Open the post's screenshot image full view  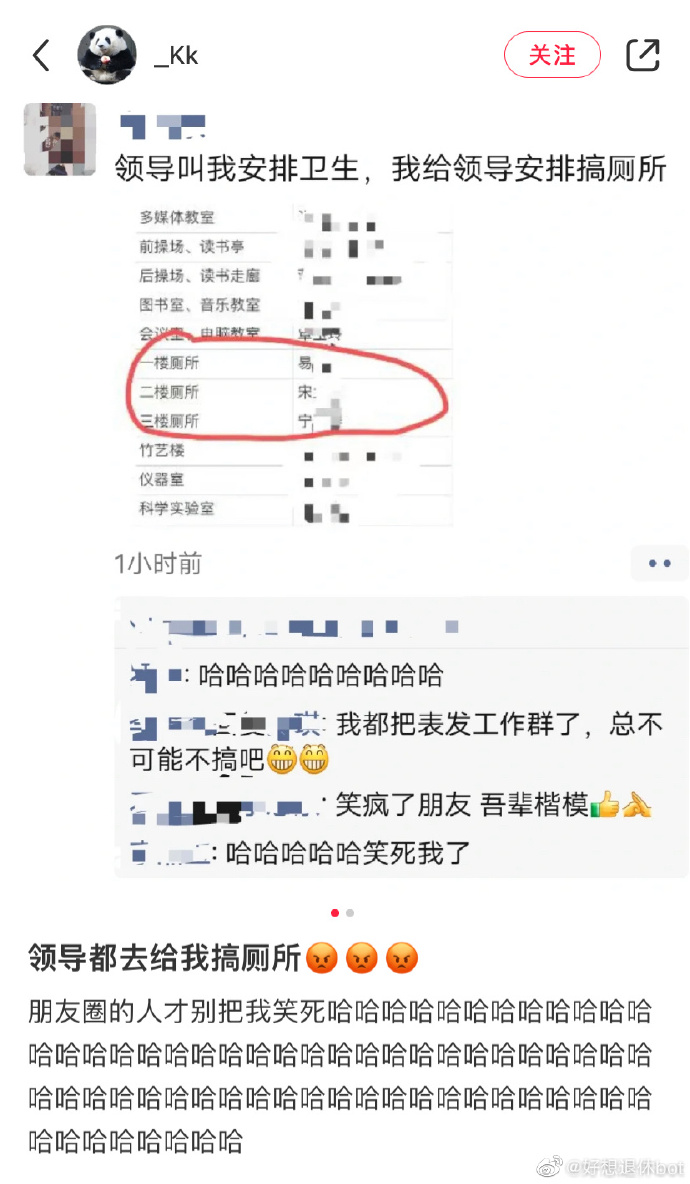click(345, 490)
